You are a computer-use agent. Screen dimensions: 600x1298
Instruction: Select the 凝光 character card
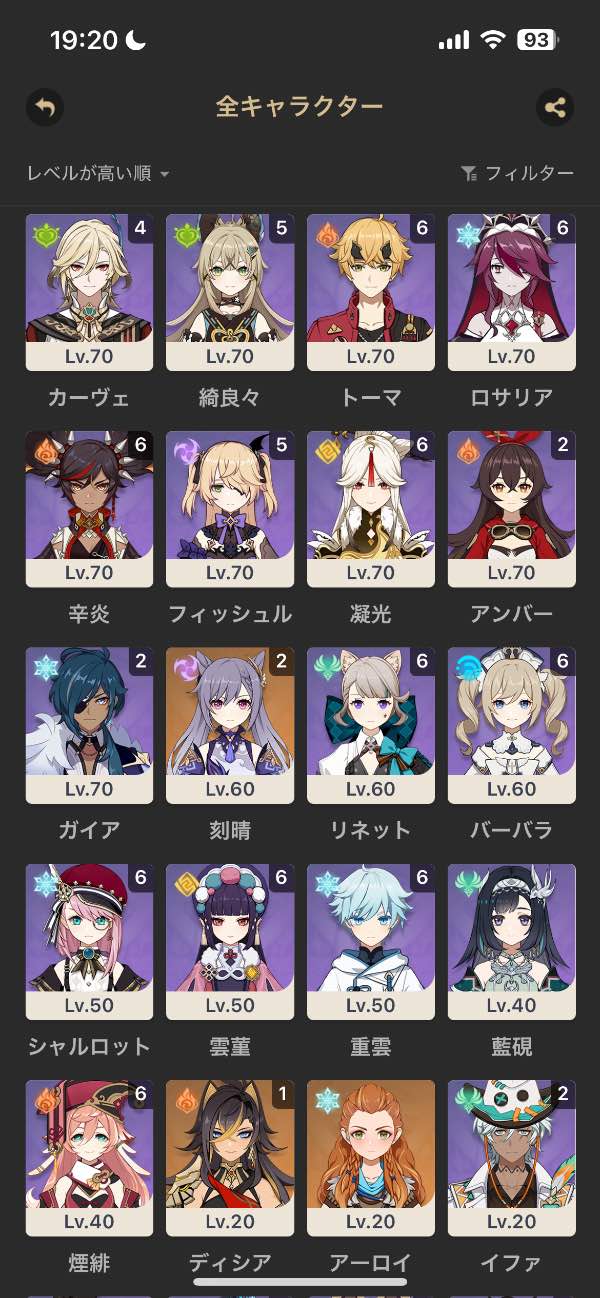pos(371,508)
